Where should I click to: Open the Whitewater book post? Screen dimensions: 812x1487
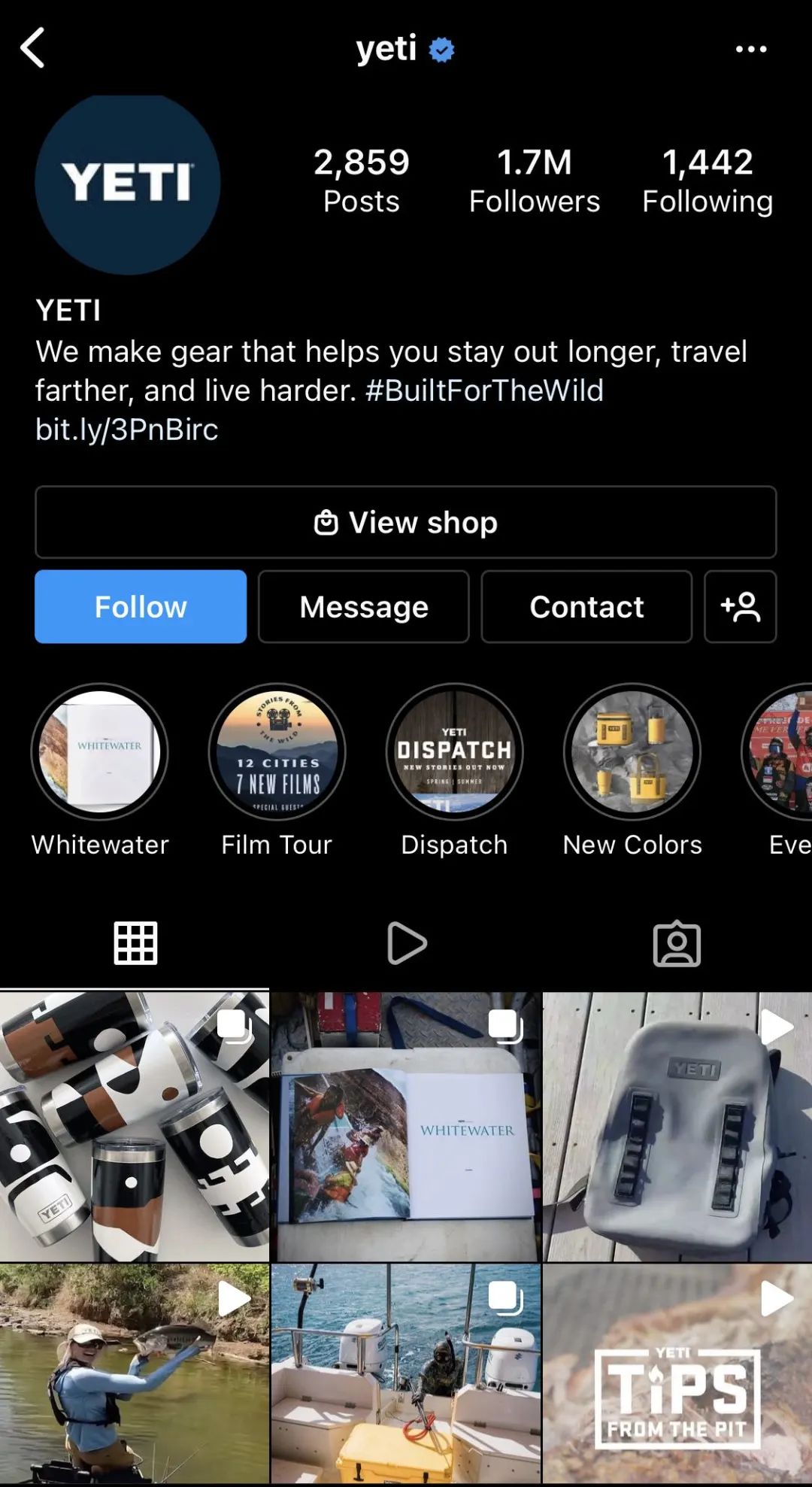point(406,1126)
